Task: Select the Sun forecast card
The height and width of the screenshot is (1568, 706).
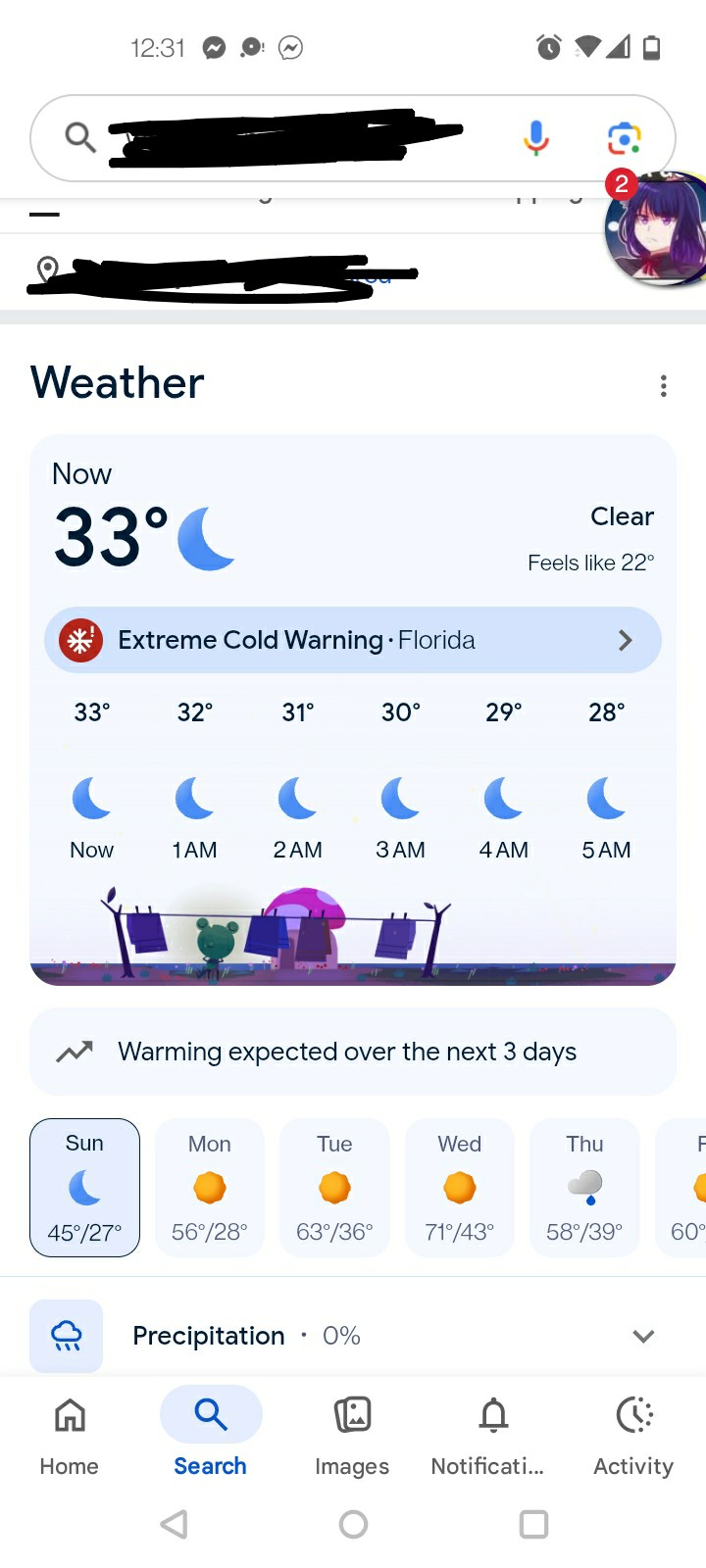Action: click(85, 1188)
